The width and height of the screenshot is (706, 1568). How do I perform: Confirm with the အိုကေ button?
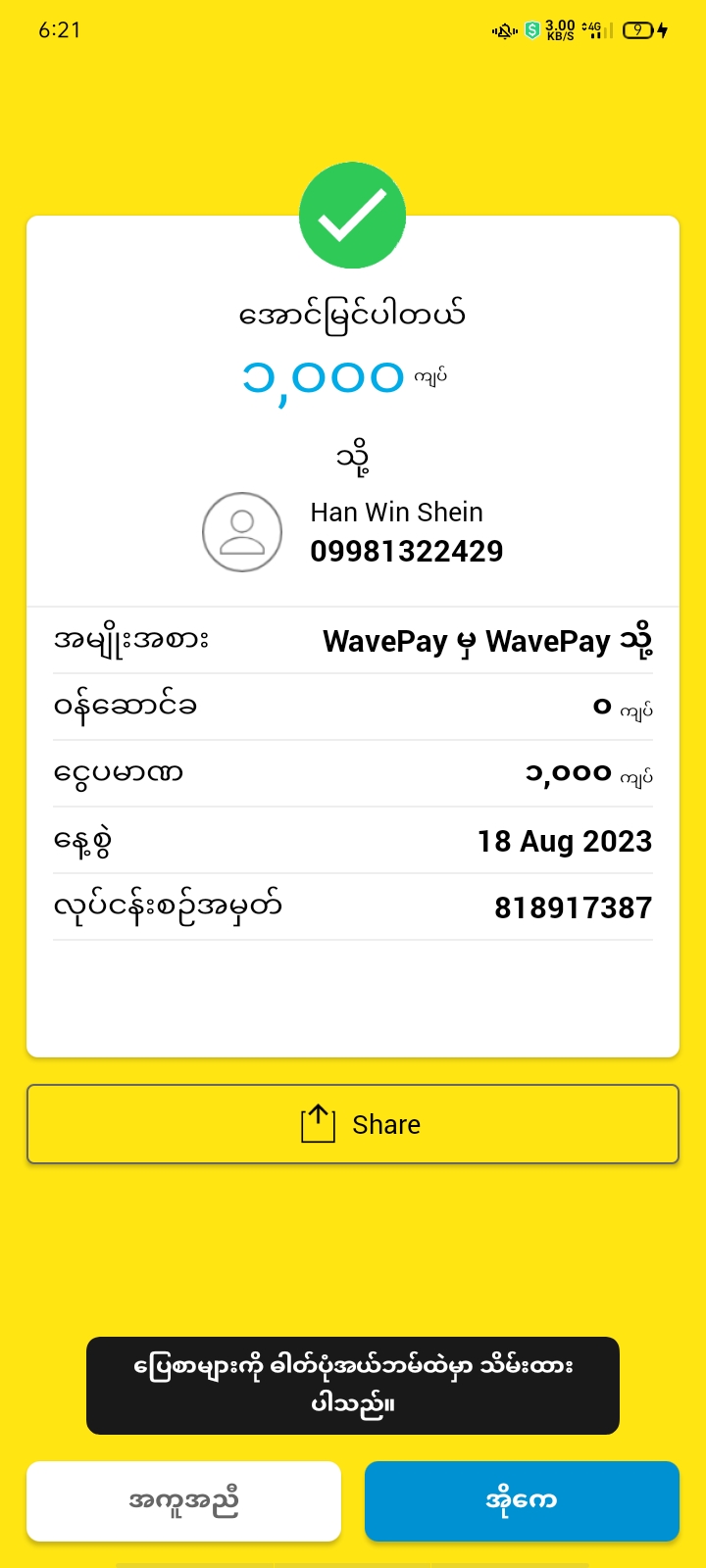click(522, 1500)
